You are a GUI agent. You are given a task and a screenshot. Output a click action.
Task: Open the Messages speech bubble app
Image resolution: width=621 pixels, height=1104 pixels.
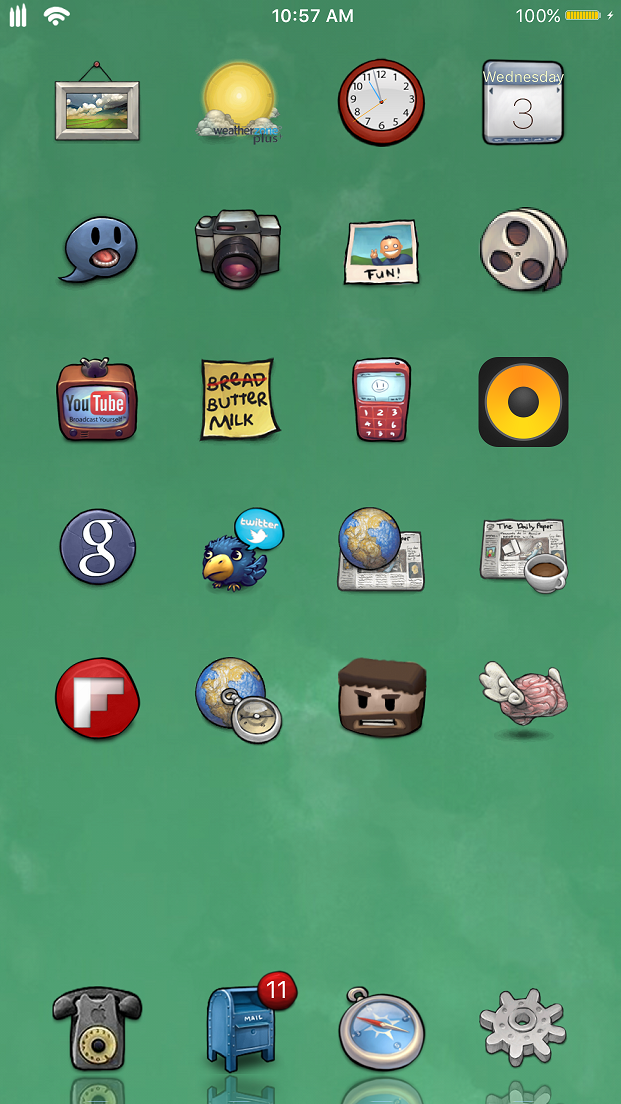click(97, 249)
